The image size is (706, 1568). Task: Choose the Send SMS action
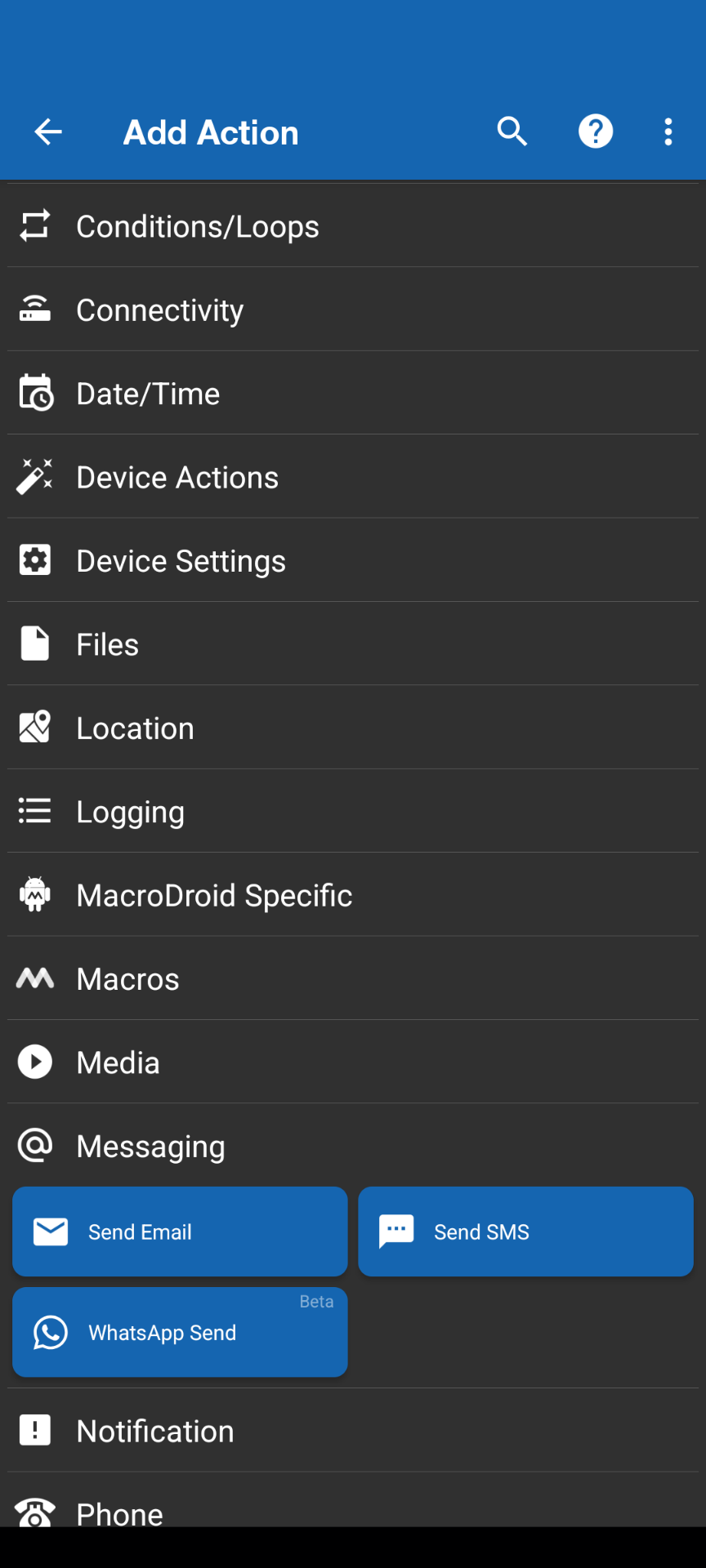pyautogui.click(x=525, y=1232)
